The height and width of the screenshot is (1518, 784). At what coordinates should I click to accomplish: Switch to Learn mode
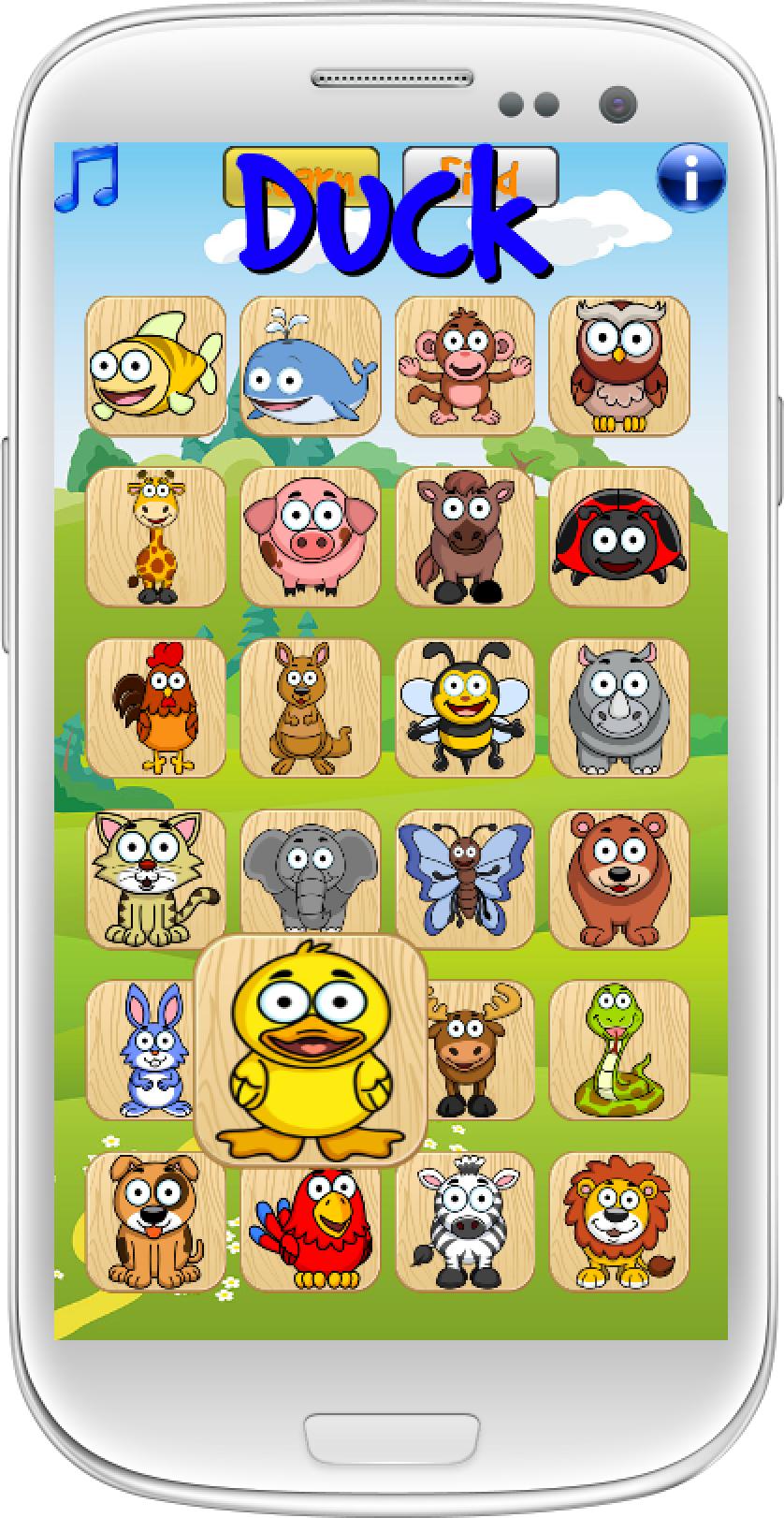[x=301, y=177]
